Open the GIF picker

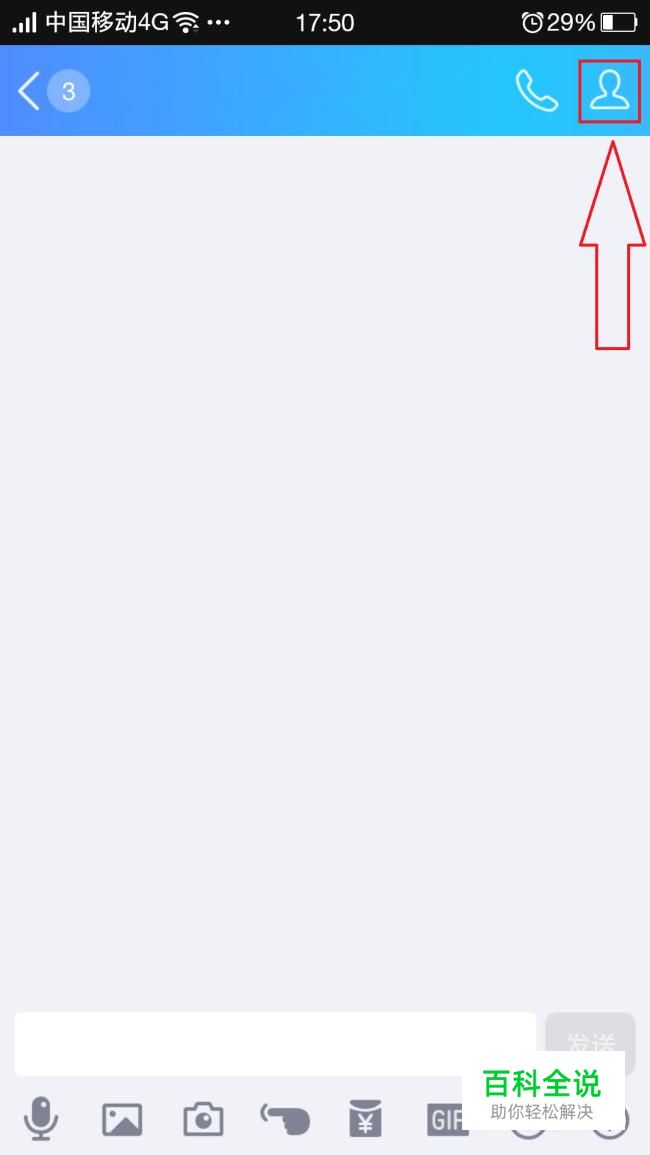[445, 1120]
